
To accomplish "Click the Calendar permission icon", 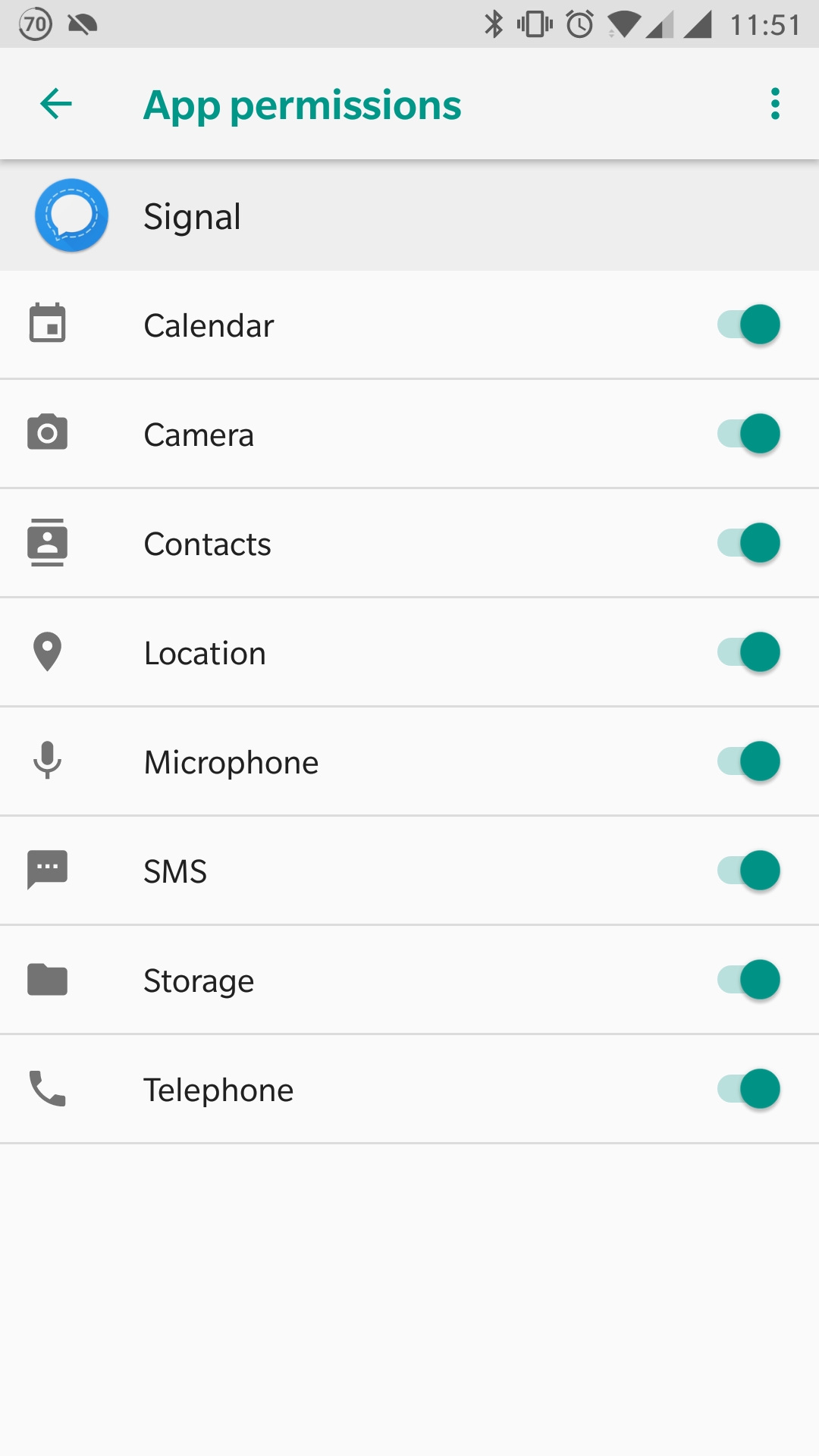I will click(47, 325).
